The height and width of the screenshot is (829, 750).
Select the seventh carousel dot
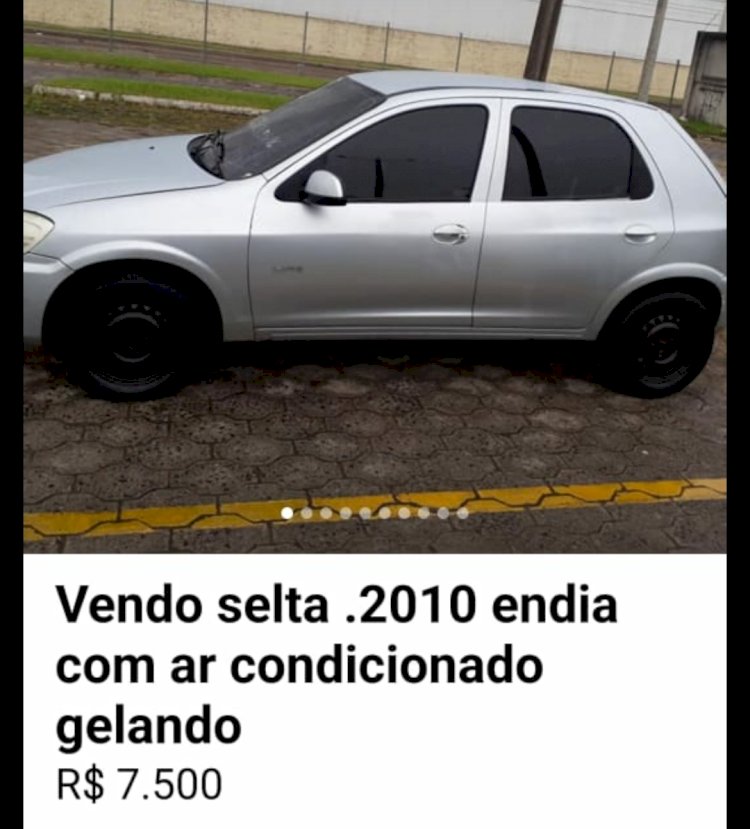coord(404,513)
